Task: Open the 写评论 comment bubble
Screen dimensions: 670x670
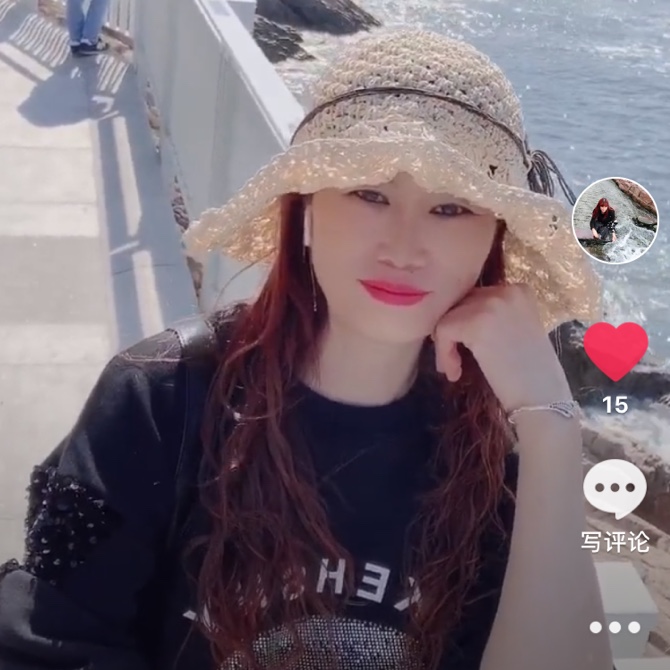Action: 615,489
